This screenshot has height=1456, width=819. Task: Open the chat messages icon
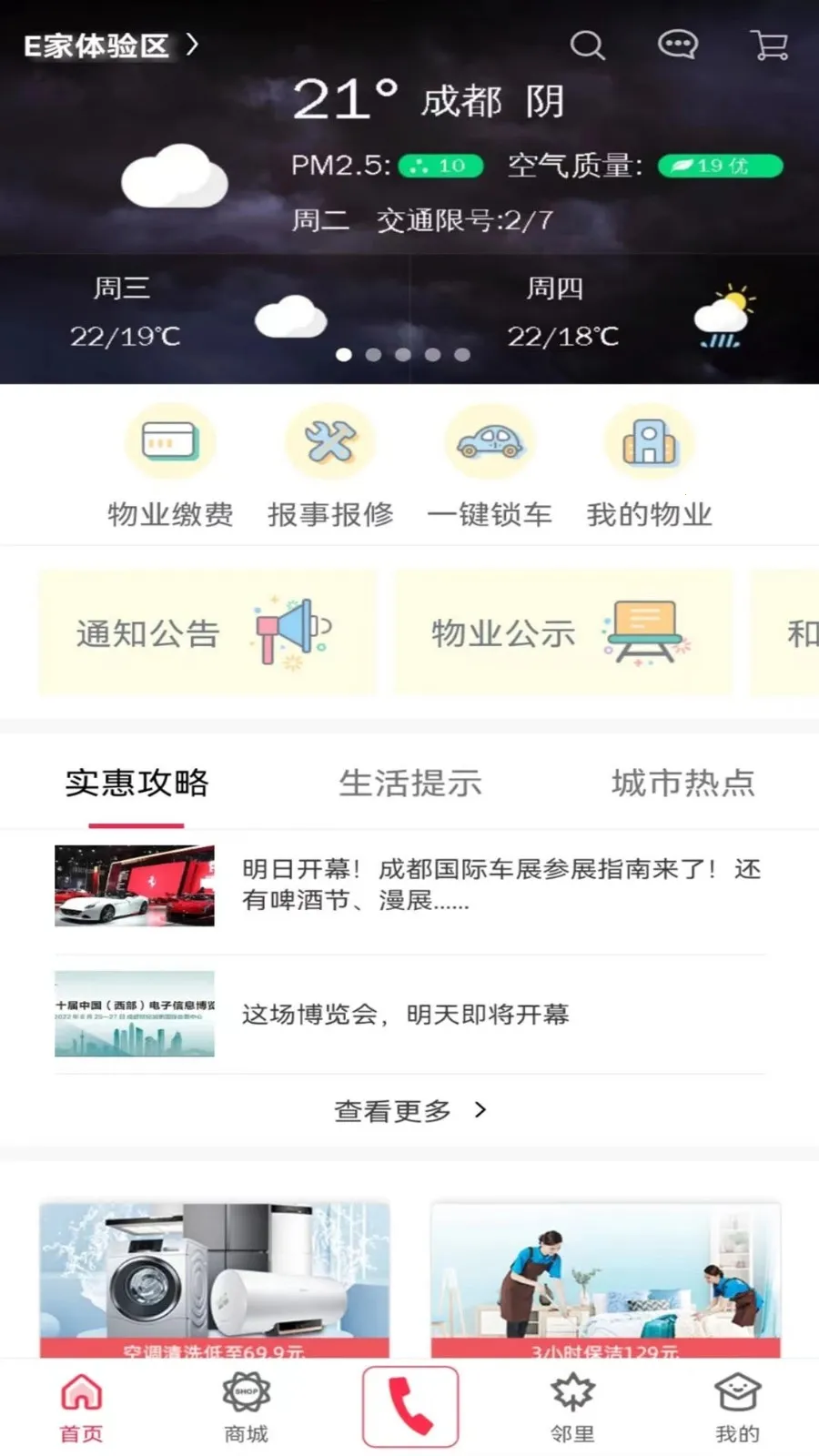(677, 44)
